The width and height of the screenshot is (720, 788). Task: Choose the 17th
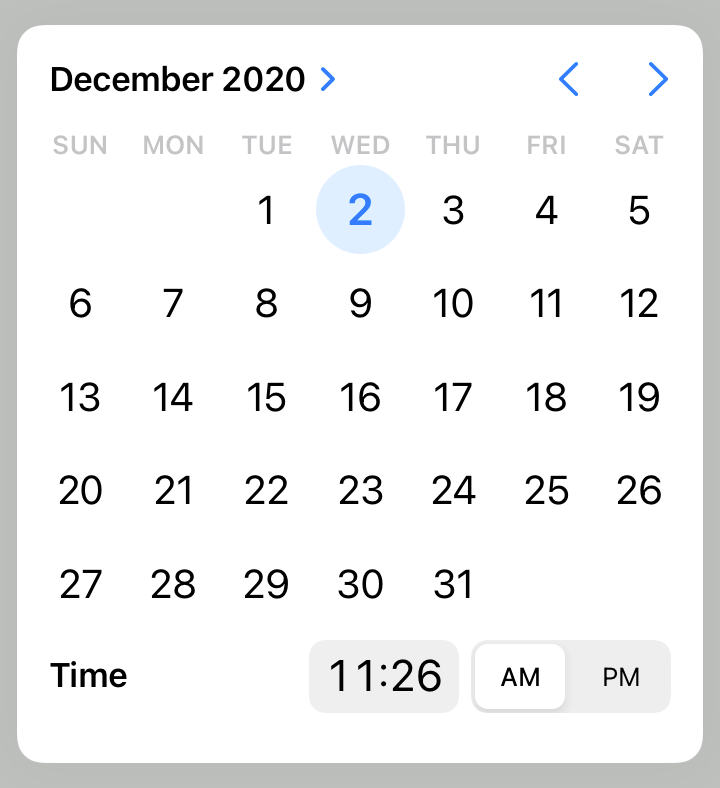click(453, 398)
